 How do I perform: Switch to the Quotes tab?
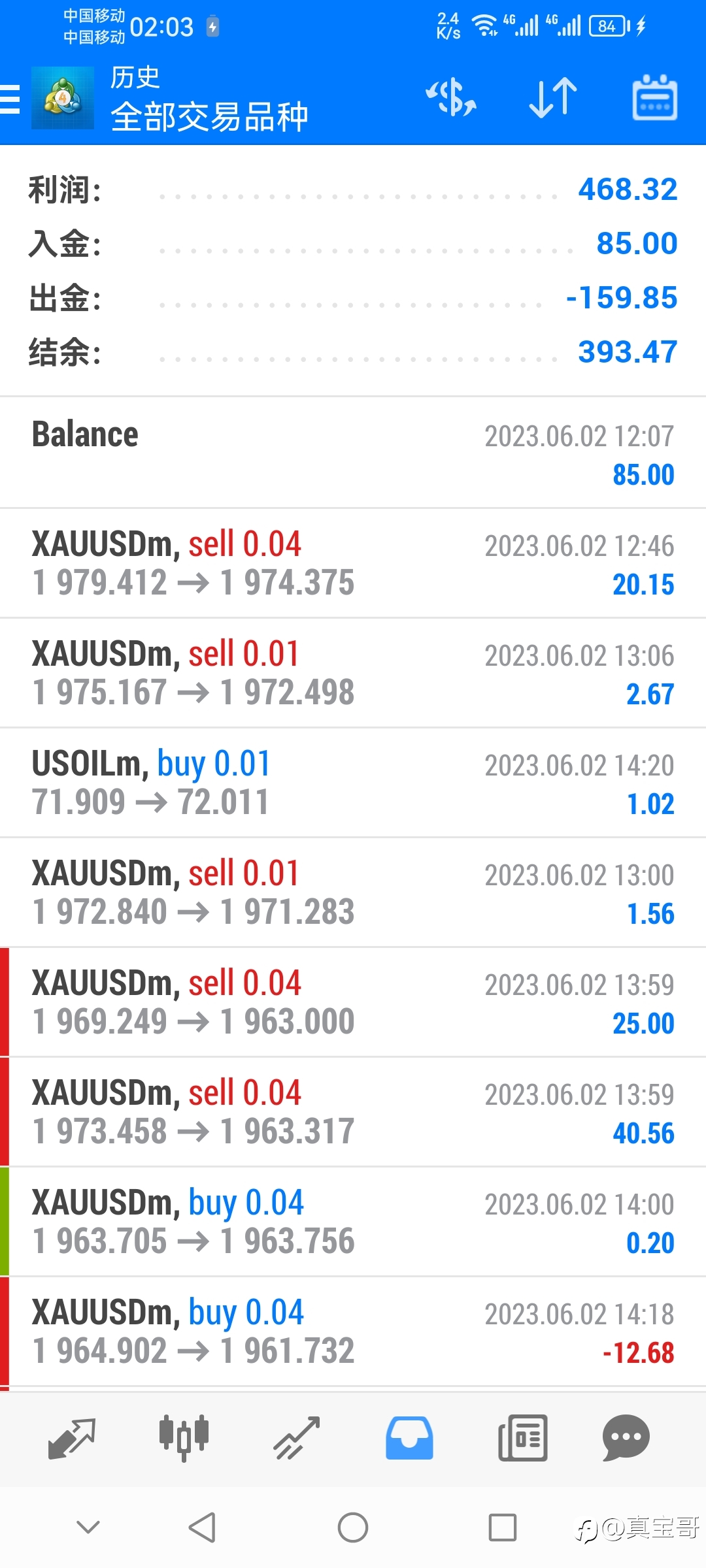pyautogui.click(x=72, y=1437)
